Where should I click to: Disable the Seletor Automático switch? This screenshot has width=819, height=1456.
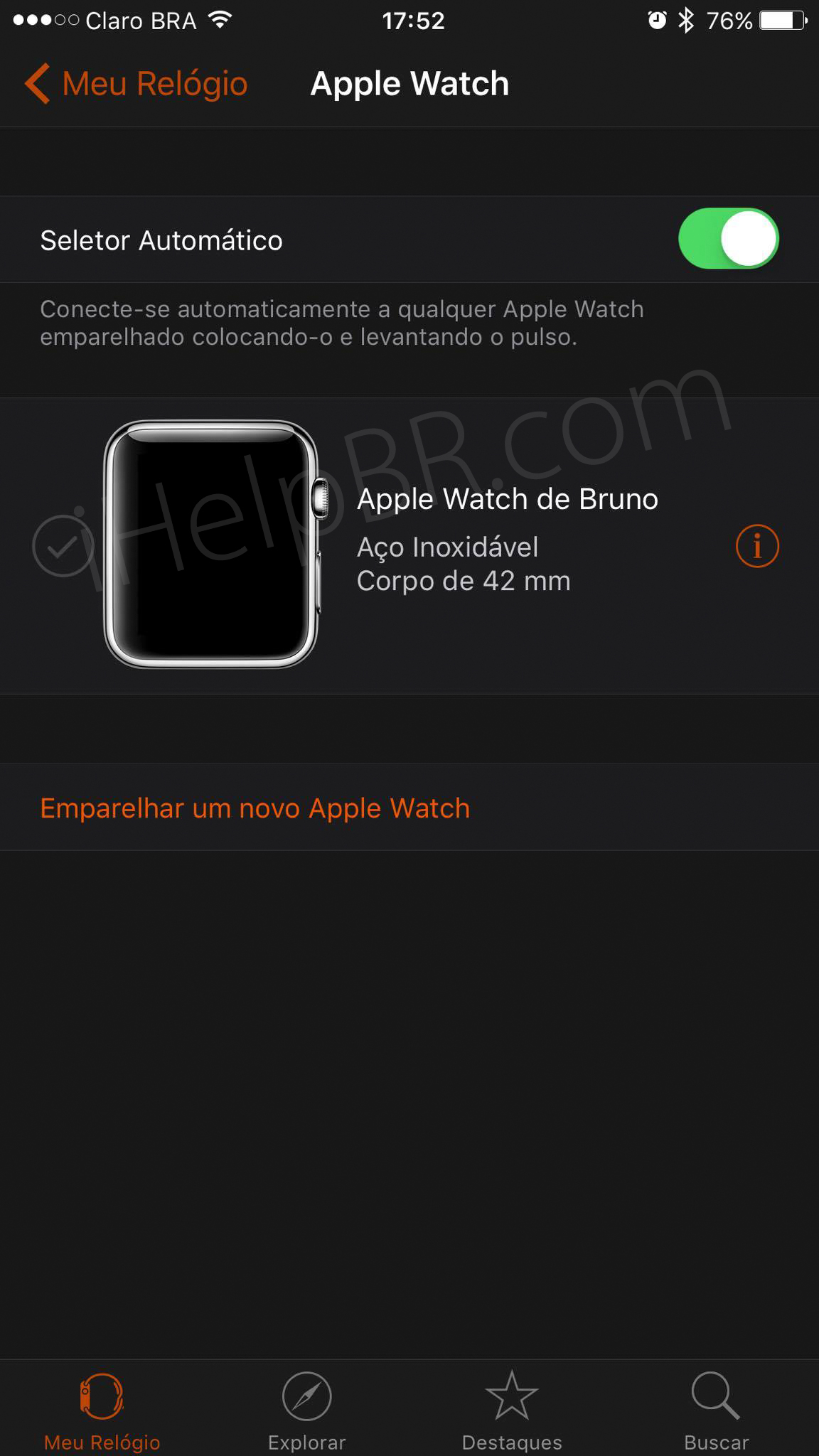(728, 239)
